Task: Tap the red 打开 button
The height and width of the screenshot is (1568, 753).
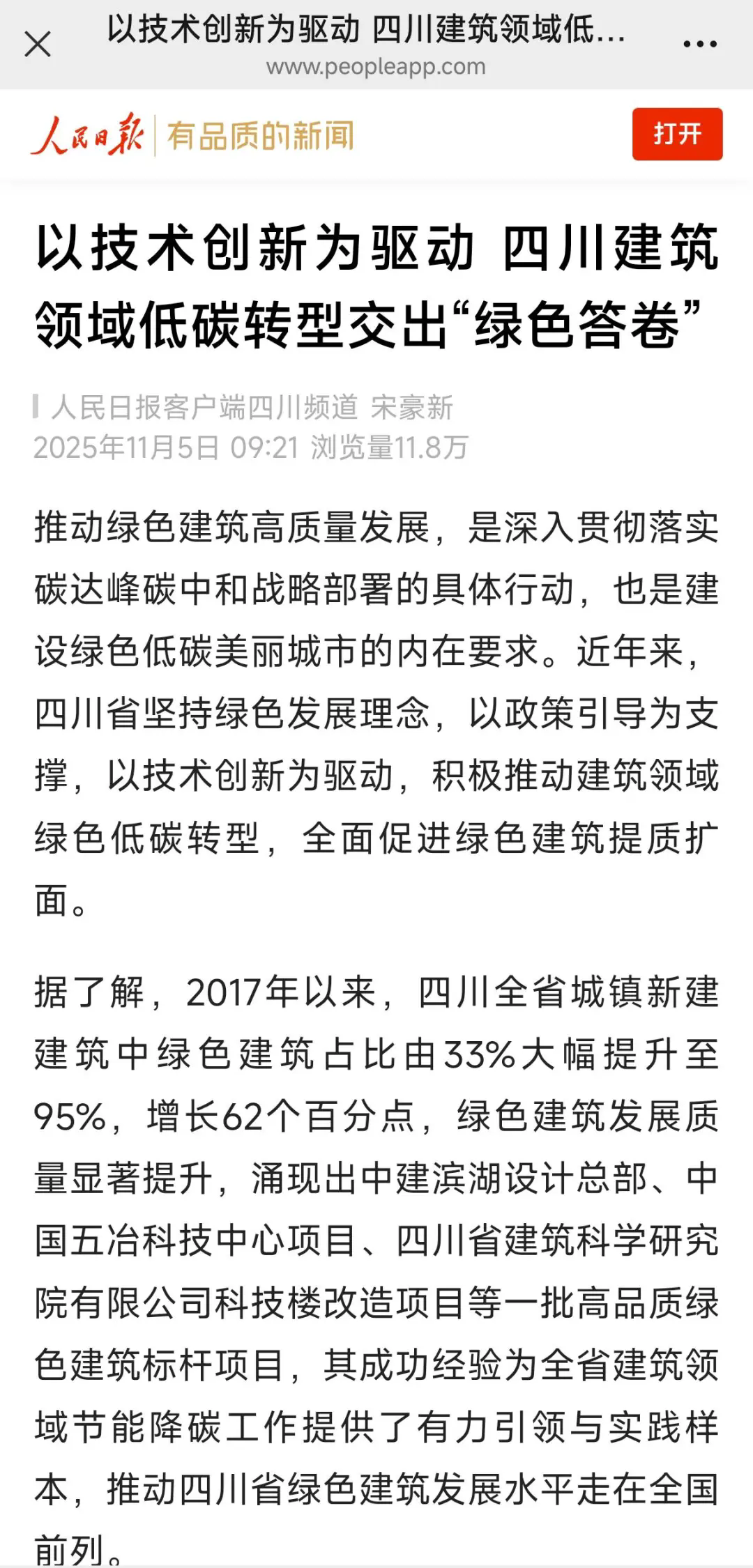Action: [x=677, y=134]
